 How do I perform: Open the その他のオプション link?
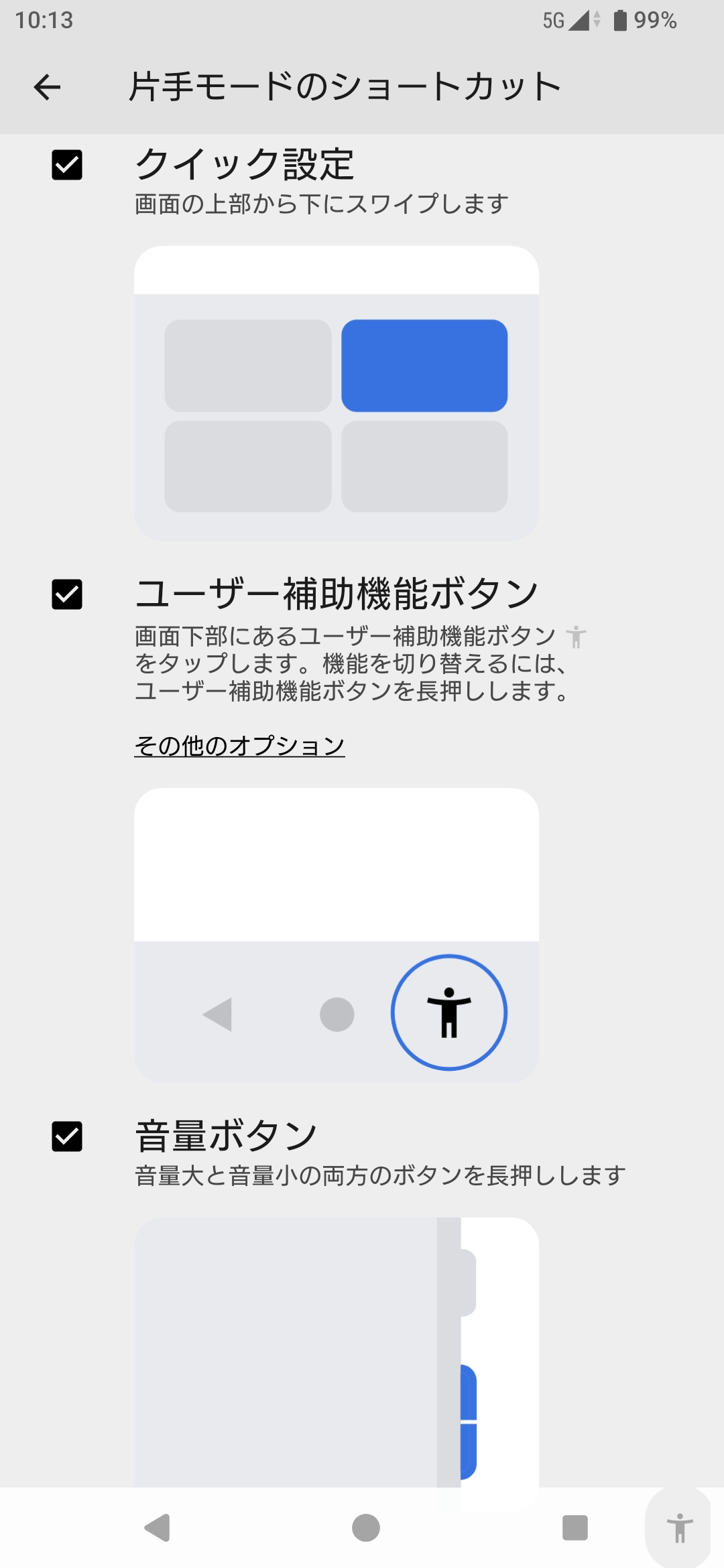coord(239,746)
